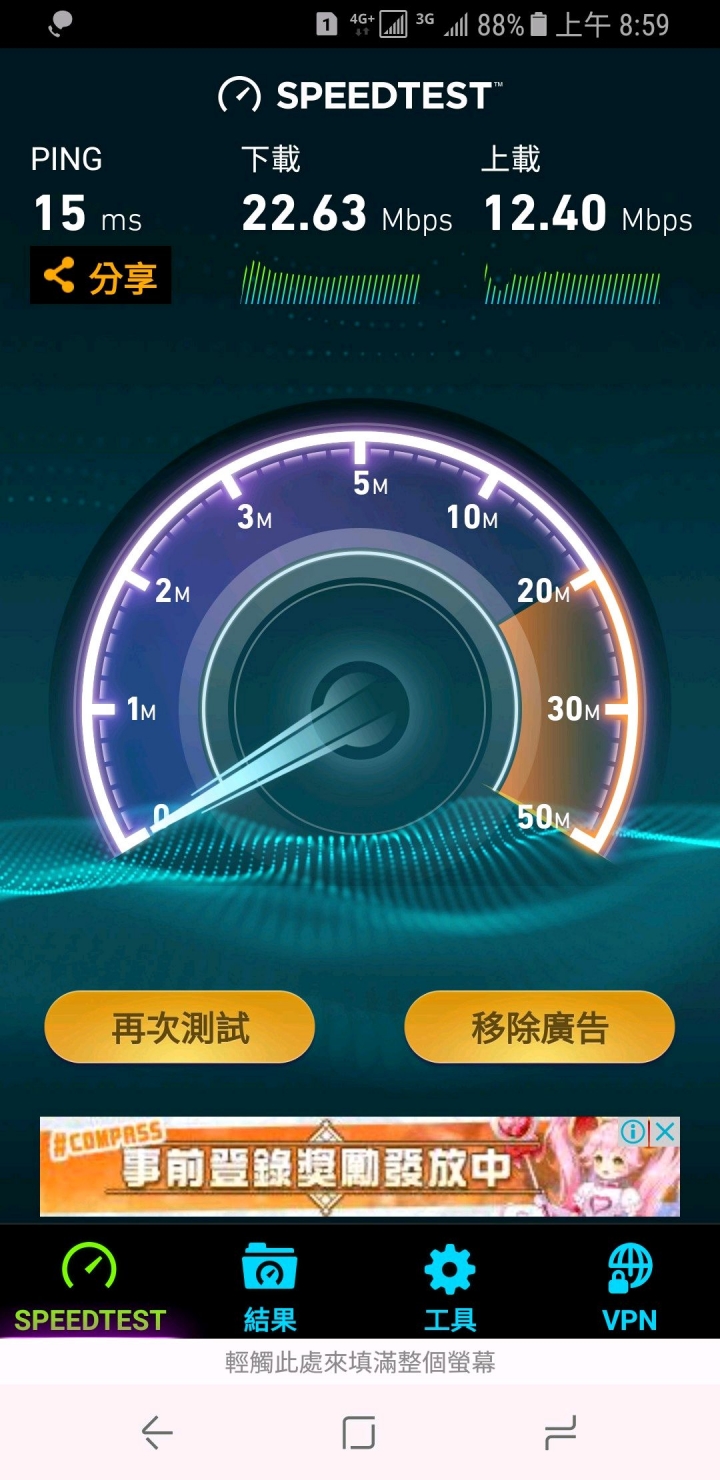This screenshot has width=720, height=1480.
Task: Share the speed test result via 分享
Action: (x=100, y=276)
